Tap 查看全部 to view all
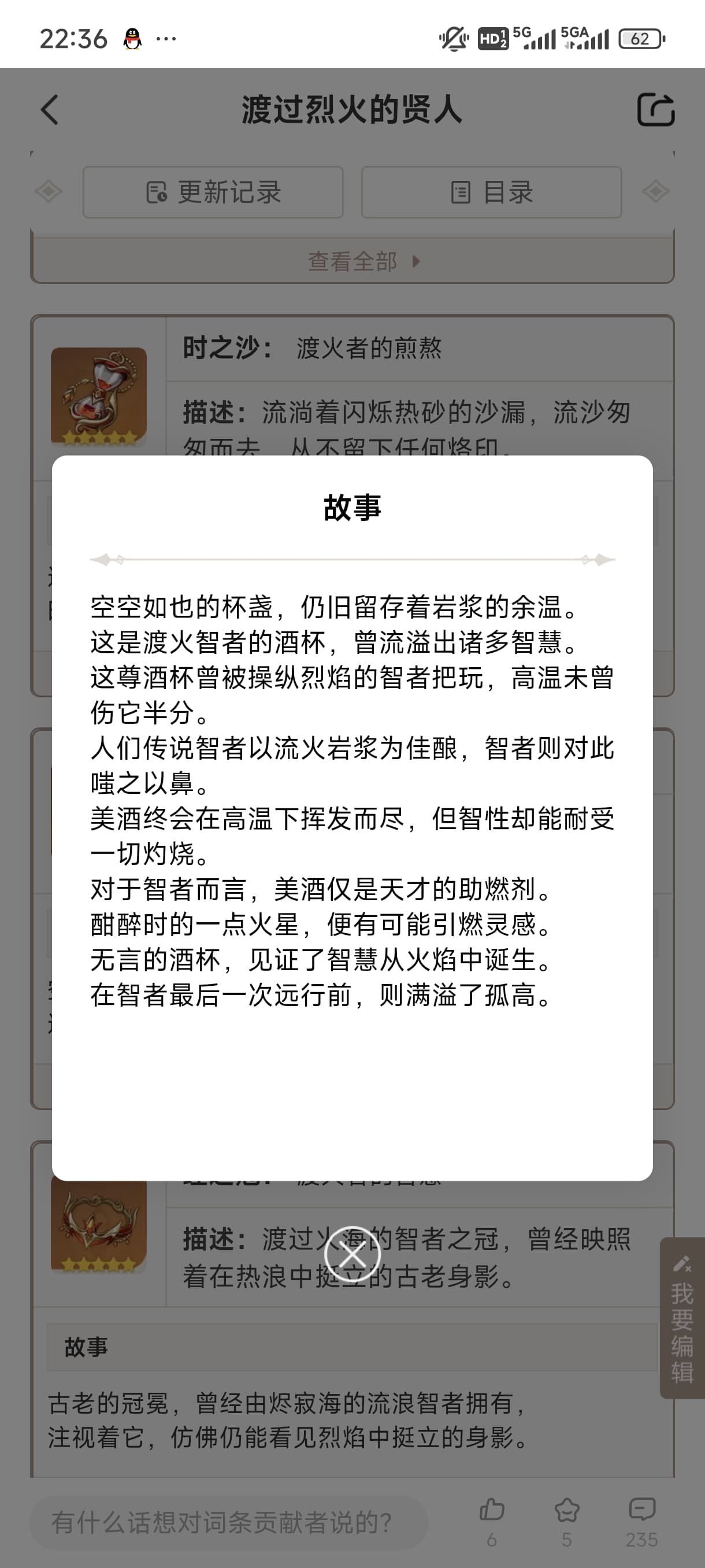 pos(363,261)
